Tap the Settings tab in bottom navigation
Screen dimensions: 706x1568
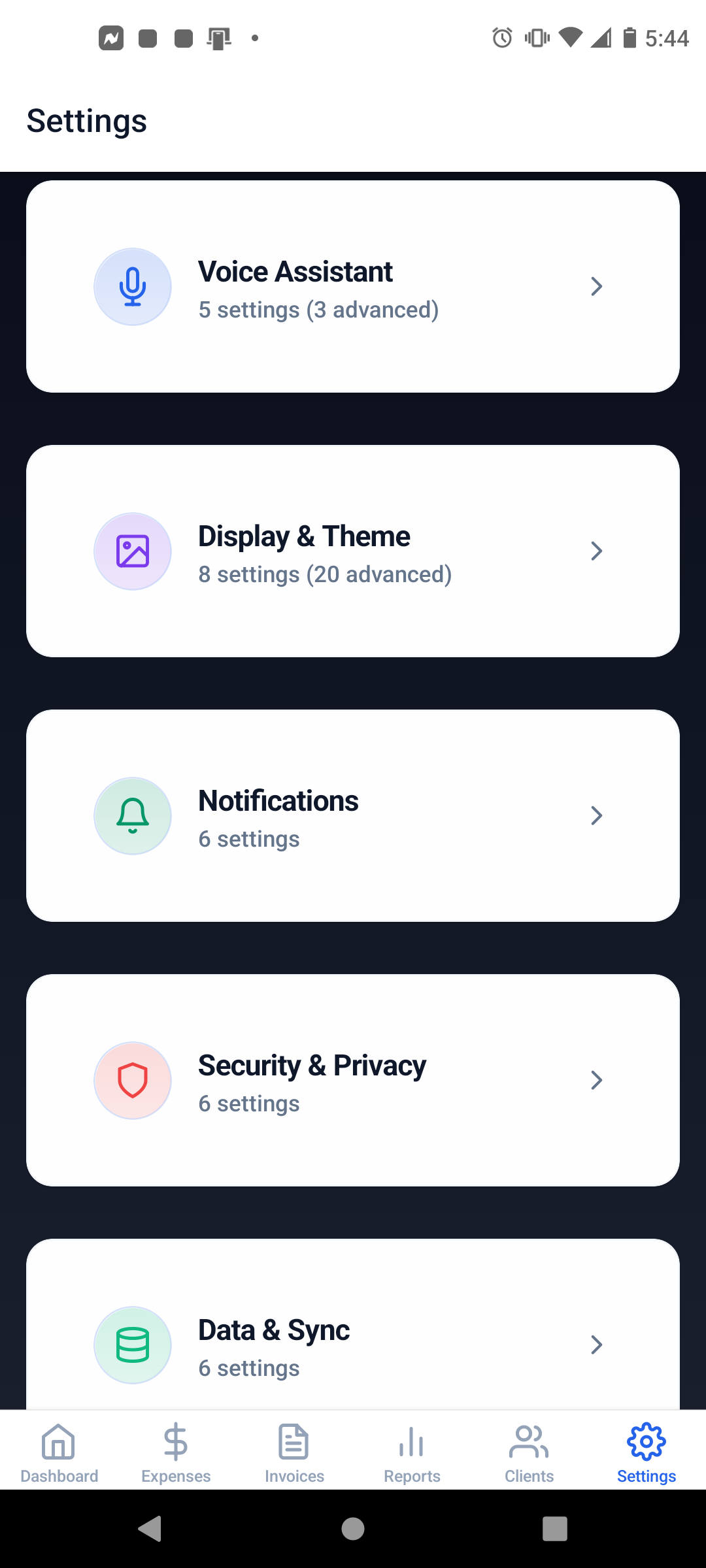[x=647, y=1452]
